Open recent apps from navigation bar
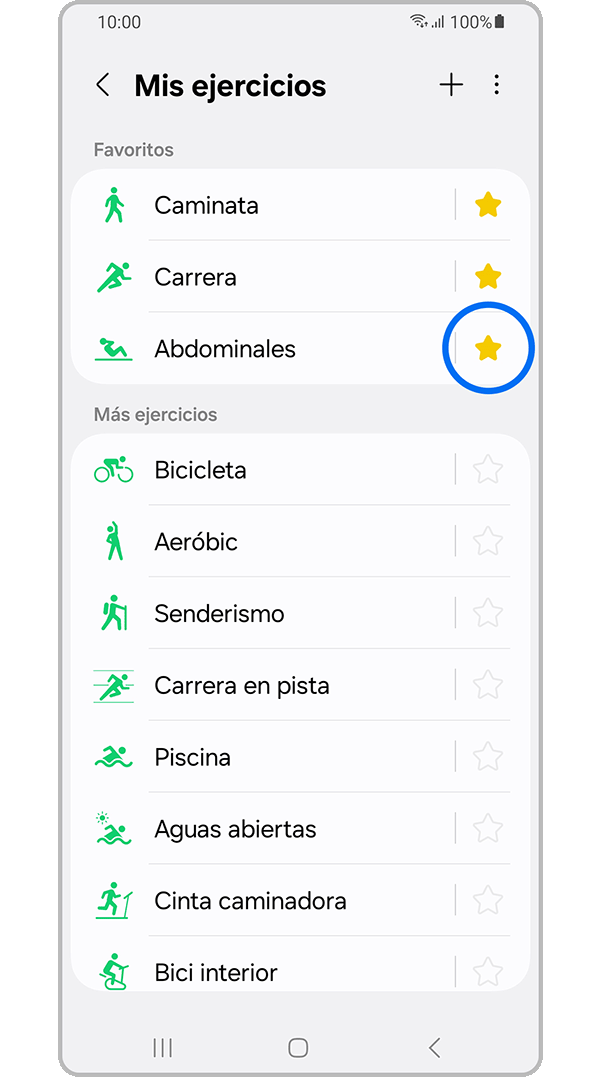600x1077 pixels. click(162, 1047)
